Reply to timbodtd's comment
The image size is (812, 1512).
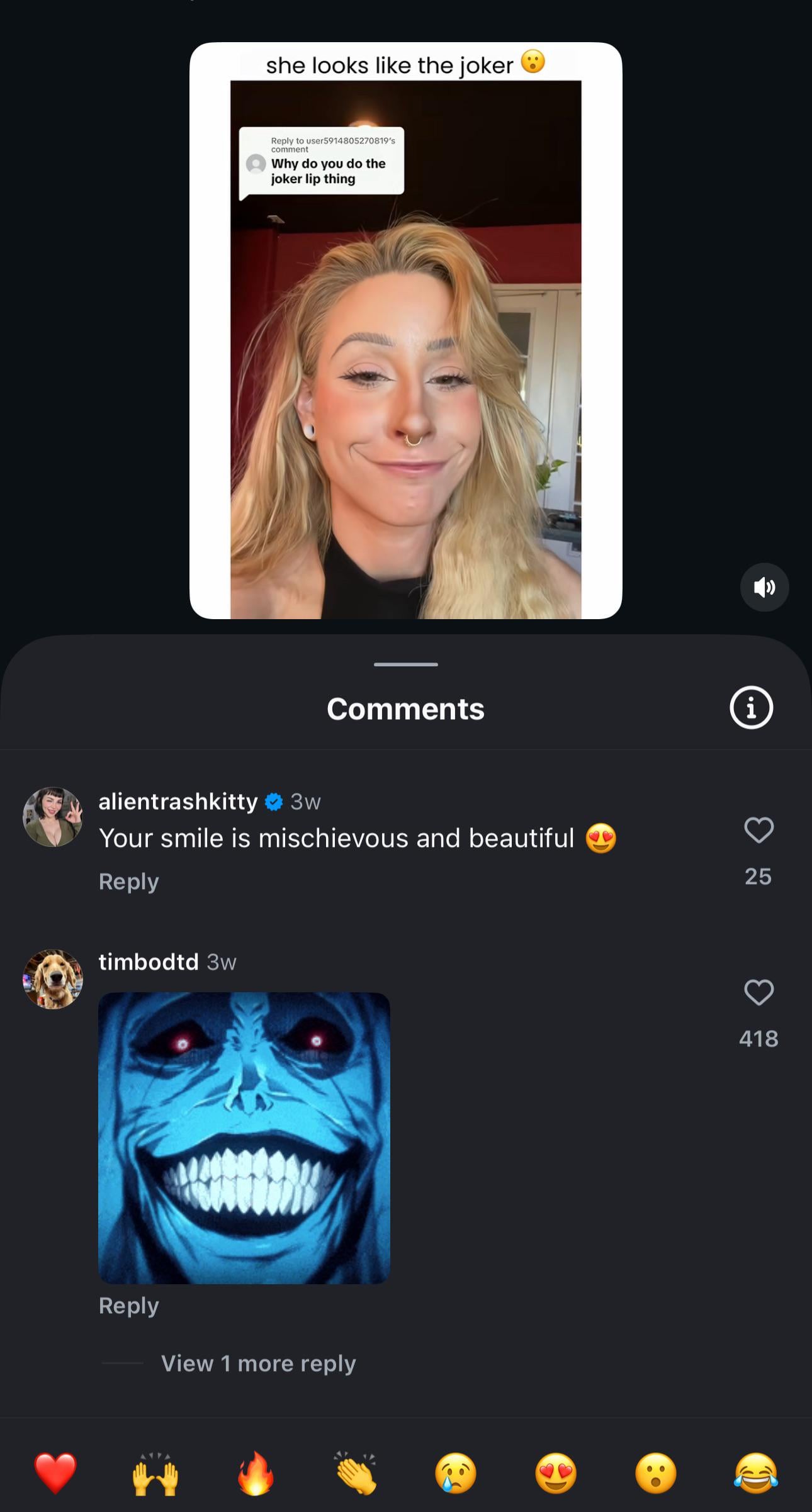129,1306
